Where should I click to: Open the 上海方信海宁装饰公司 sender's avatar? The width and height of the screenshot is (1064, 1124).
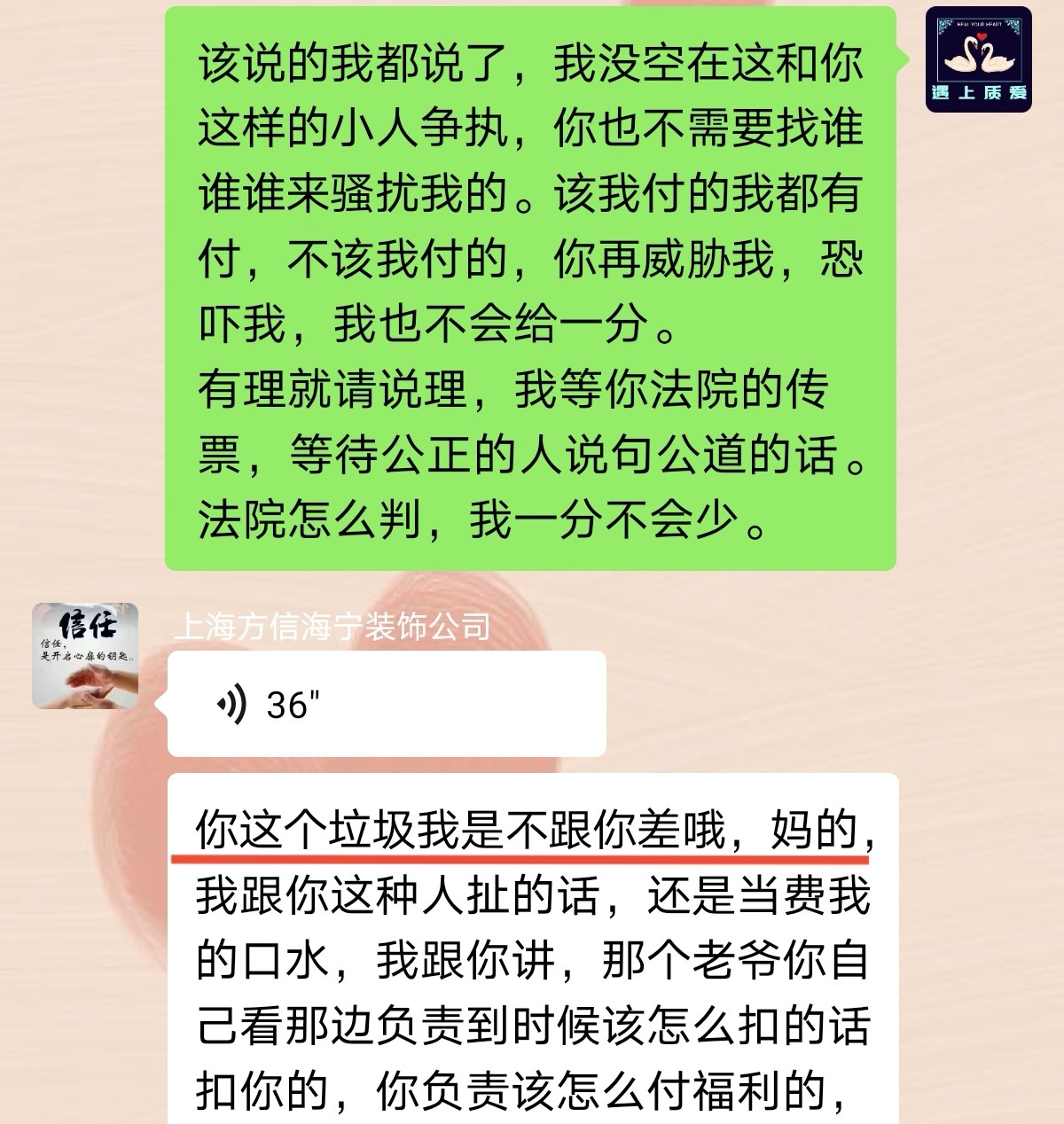pyautogui.click(x=85, y=656)
